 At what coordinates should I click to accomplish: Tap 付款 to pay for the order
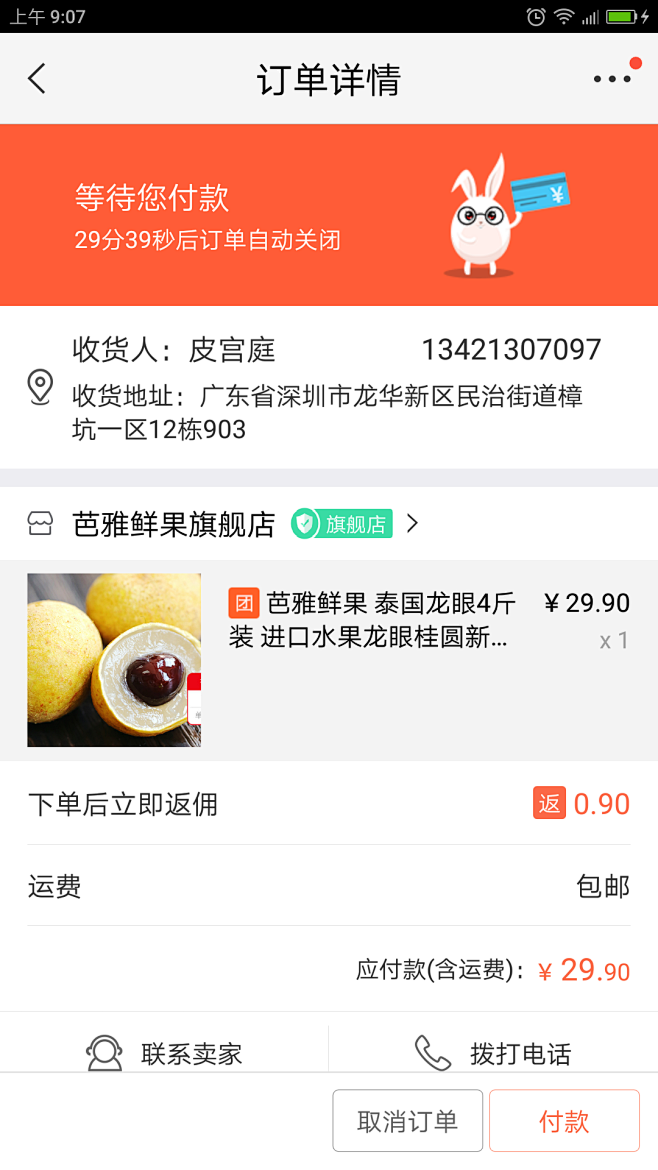pyautogui.click(x=564, y=1121)
